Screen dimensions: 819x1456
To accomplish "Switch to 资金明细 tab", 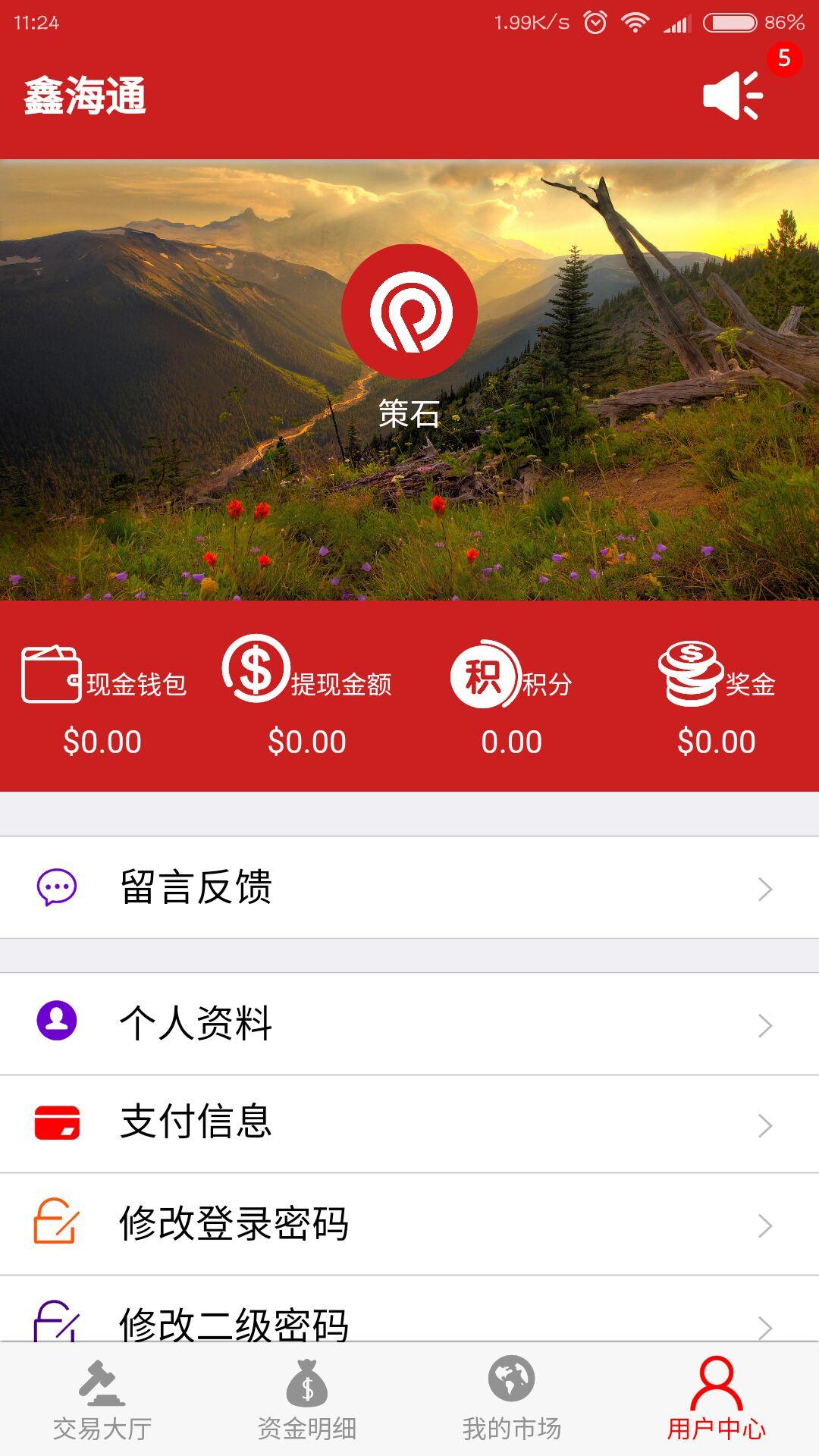I will click(x=307, y=1400).
